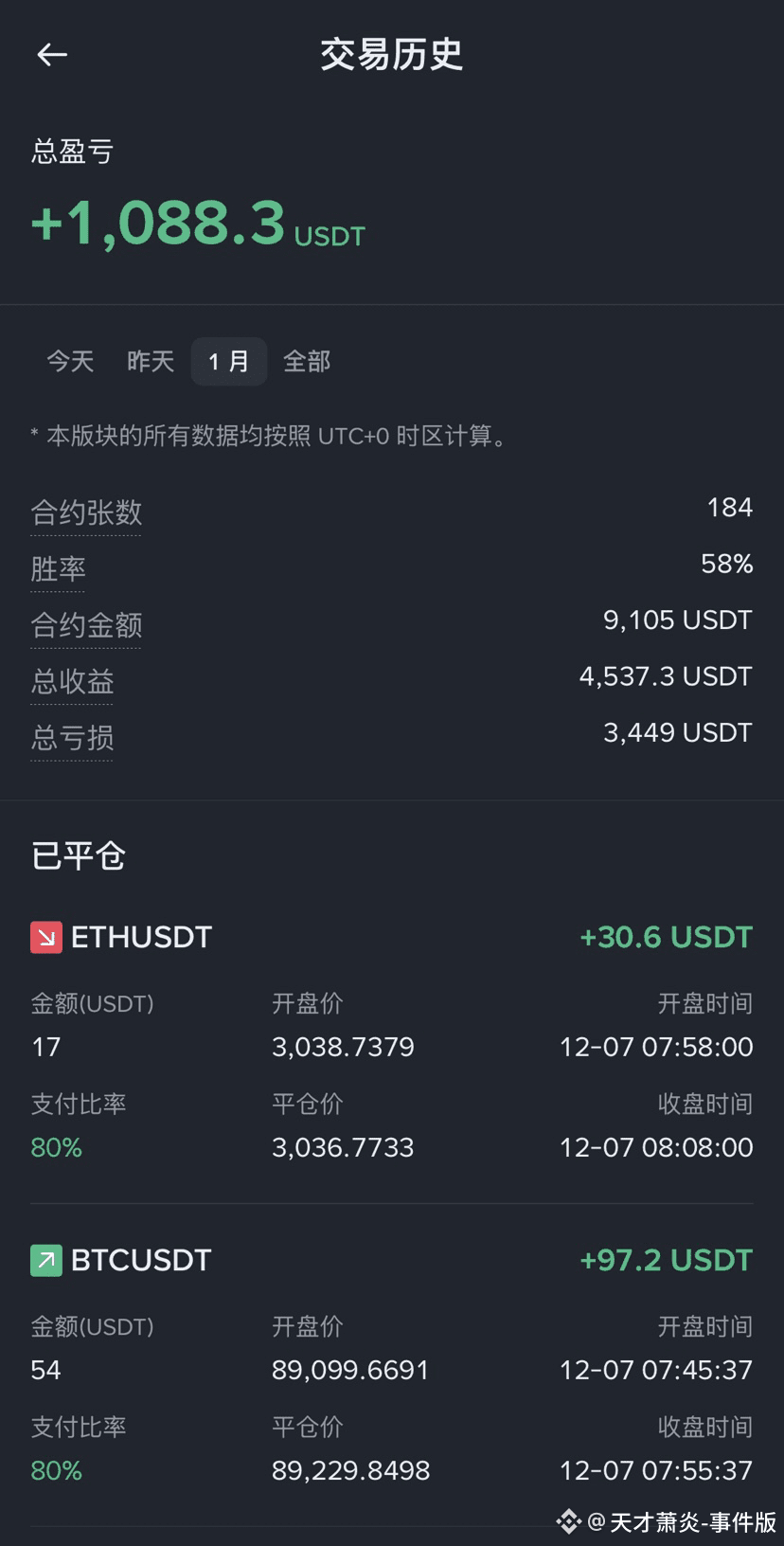Open explanation for 胜率
Viewport: 784px width, 1546px height.
(x=59, y=569)
